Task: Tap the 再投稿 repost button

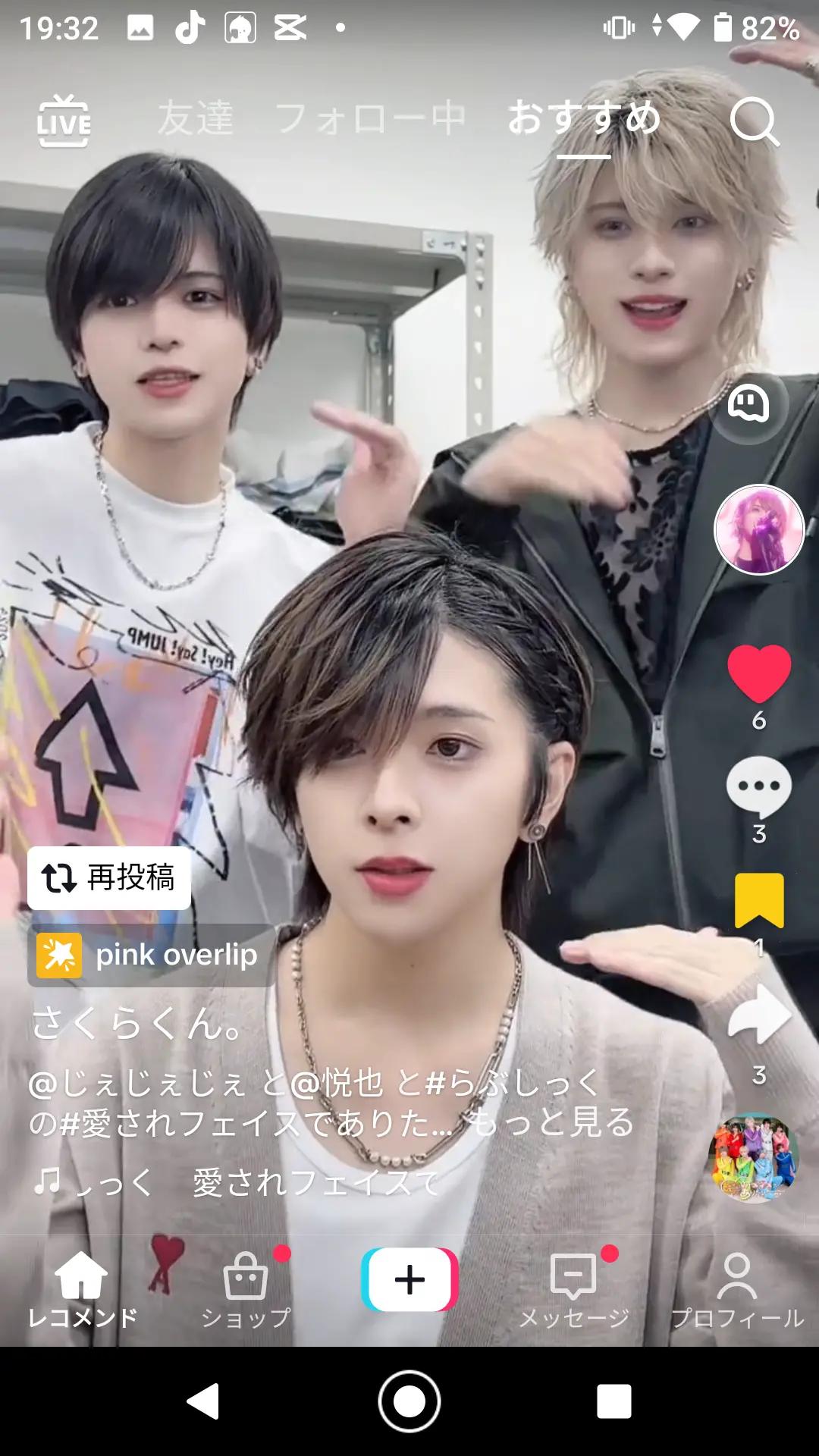Action: click(x=109, y=877)
